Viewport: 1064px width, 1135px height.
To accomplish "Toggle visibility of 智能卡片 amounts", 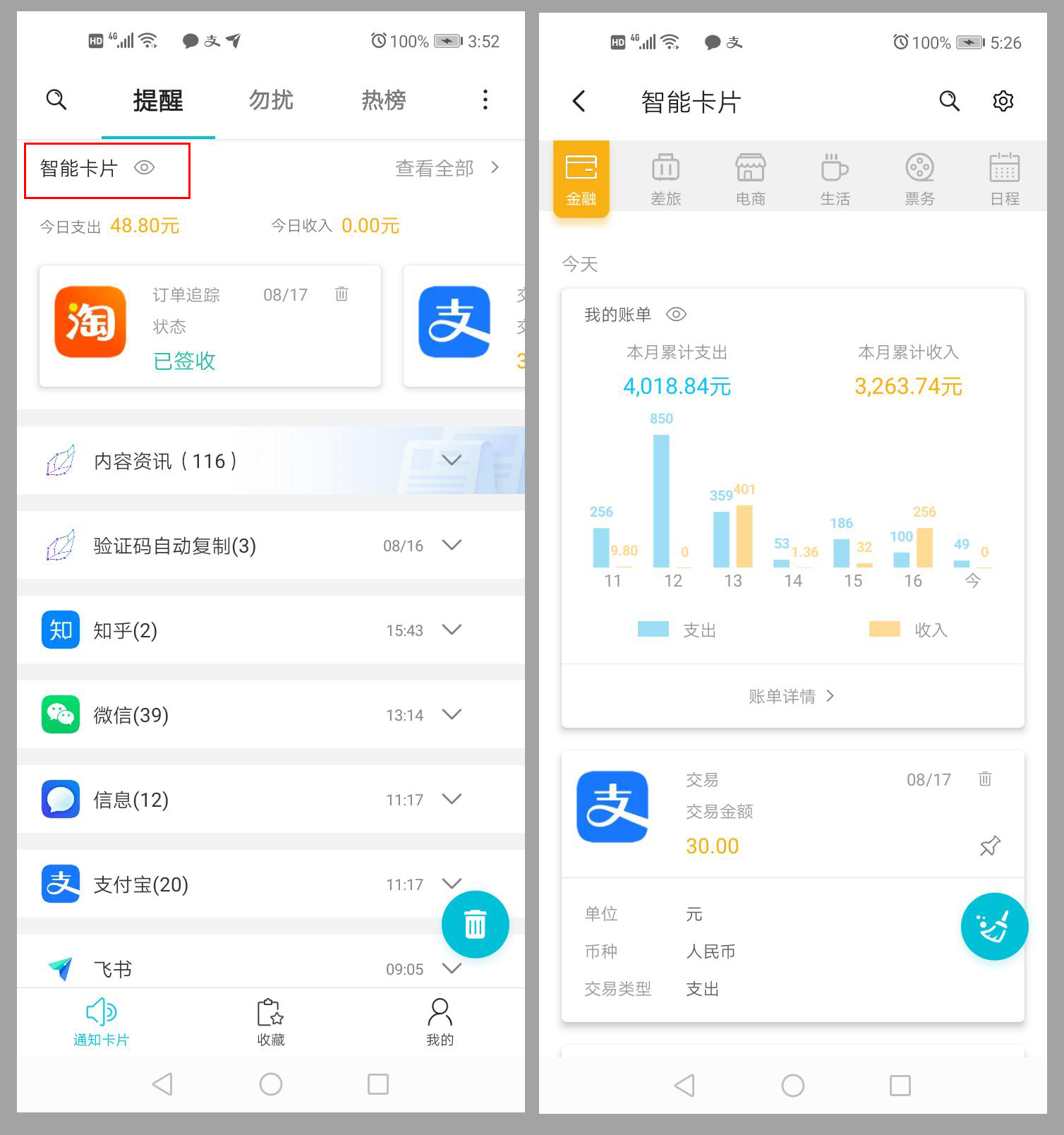I will coord(146,168).
